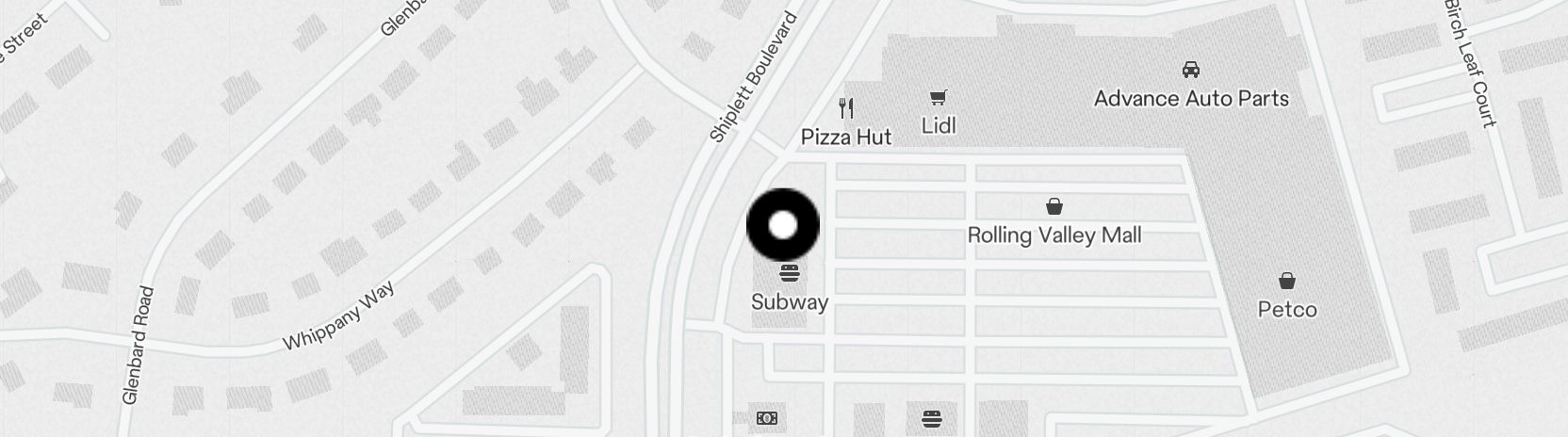Open the Pizza Hut restaurant marker
Viewport: 1568px width, 437px height.
(846, 108)
